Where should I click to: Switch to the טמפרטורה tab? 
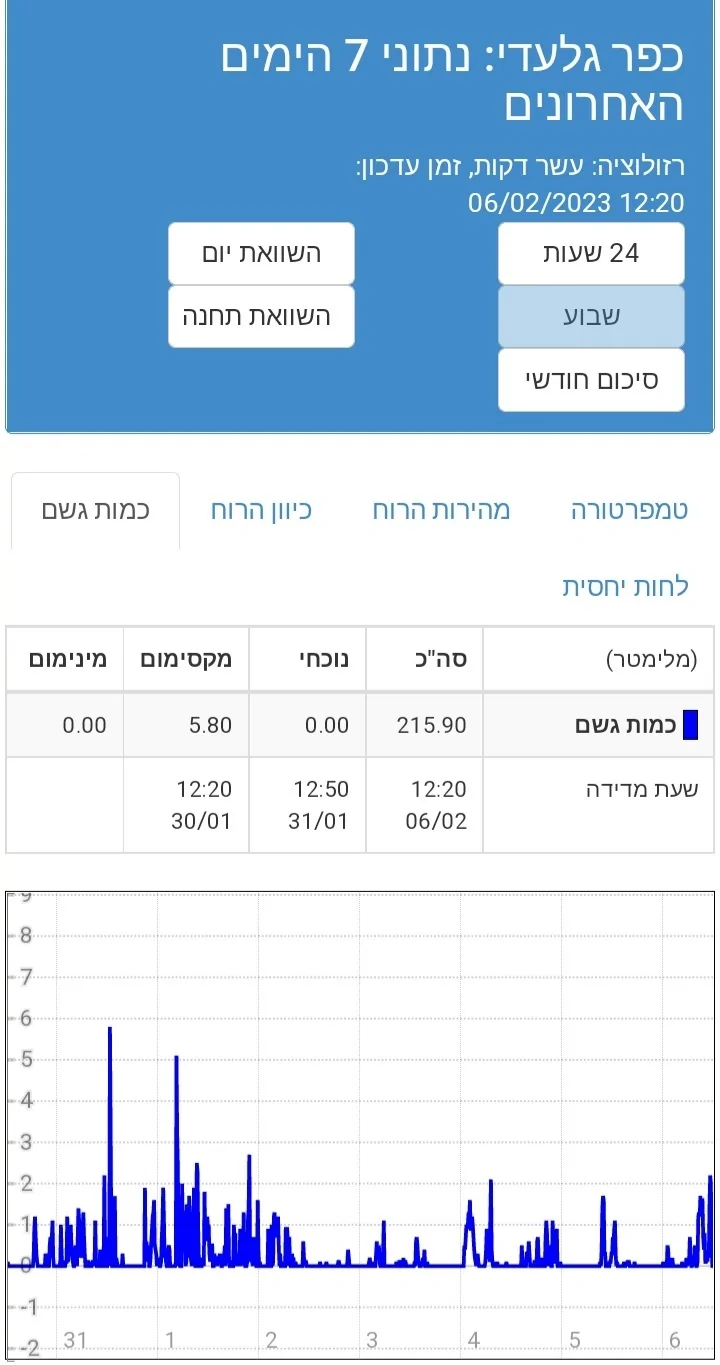pos(629,510)
